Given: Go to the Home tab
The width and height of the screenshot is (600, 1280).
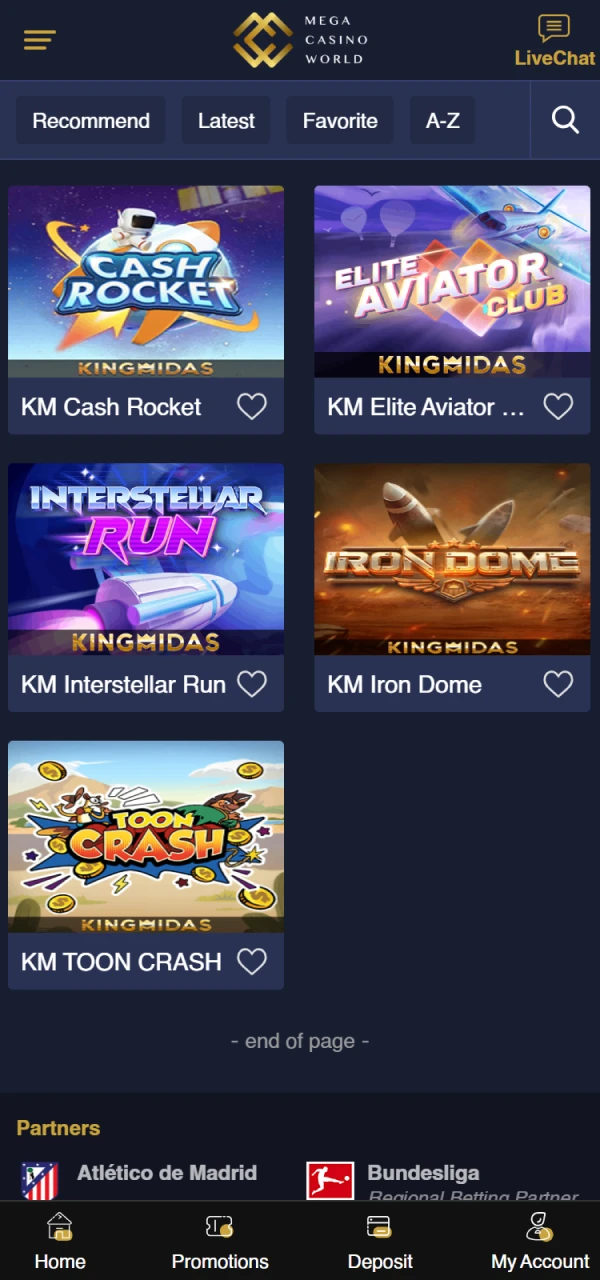Looking at the screenshot, I should point(60,1241).
